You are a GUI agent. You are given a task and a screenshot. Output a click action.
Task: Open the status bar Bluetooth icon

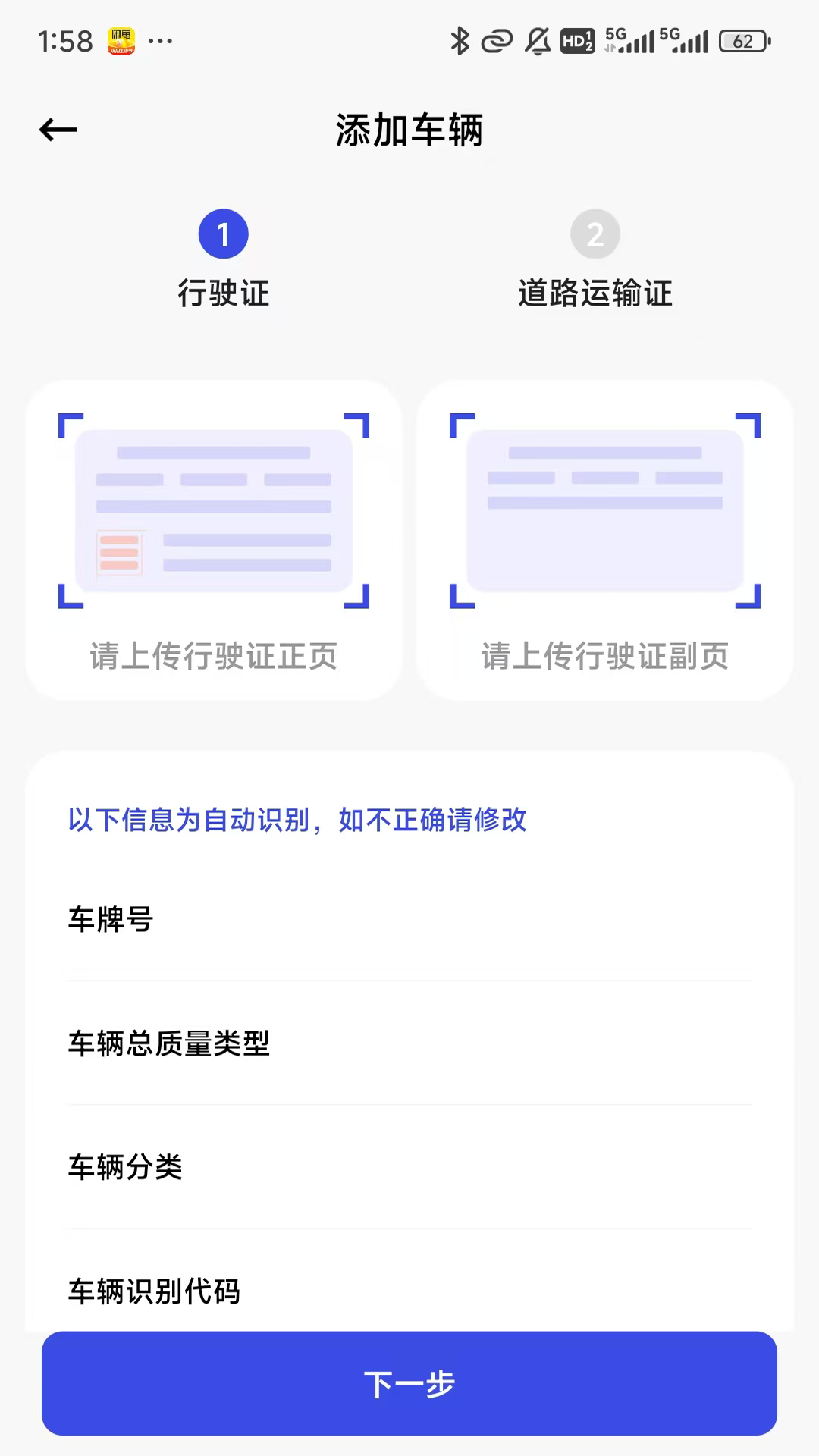pyautogui.click(x=459, y=42)
